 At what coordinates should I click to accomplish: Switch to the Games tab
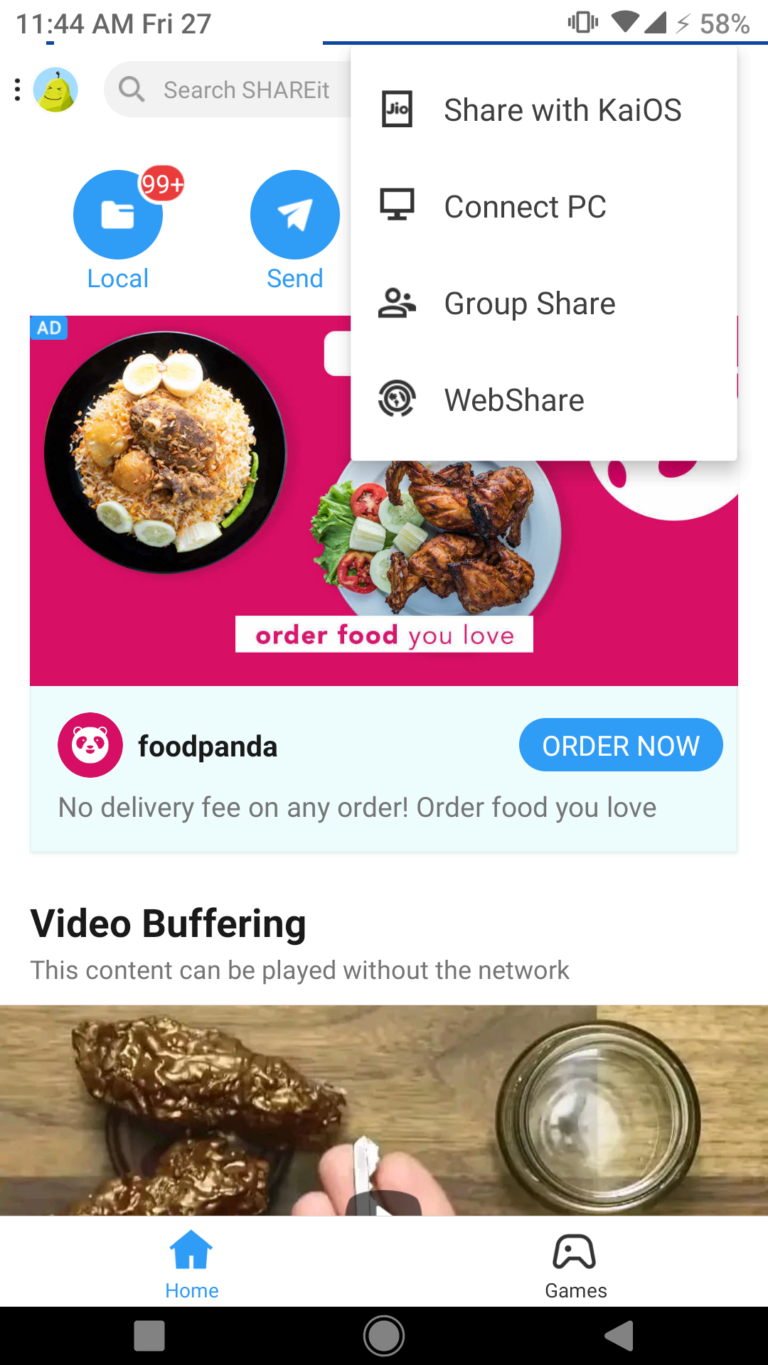[576, 1263]
